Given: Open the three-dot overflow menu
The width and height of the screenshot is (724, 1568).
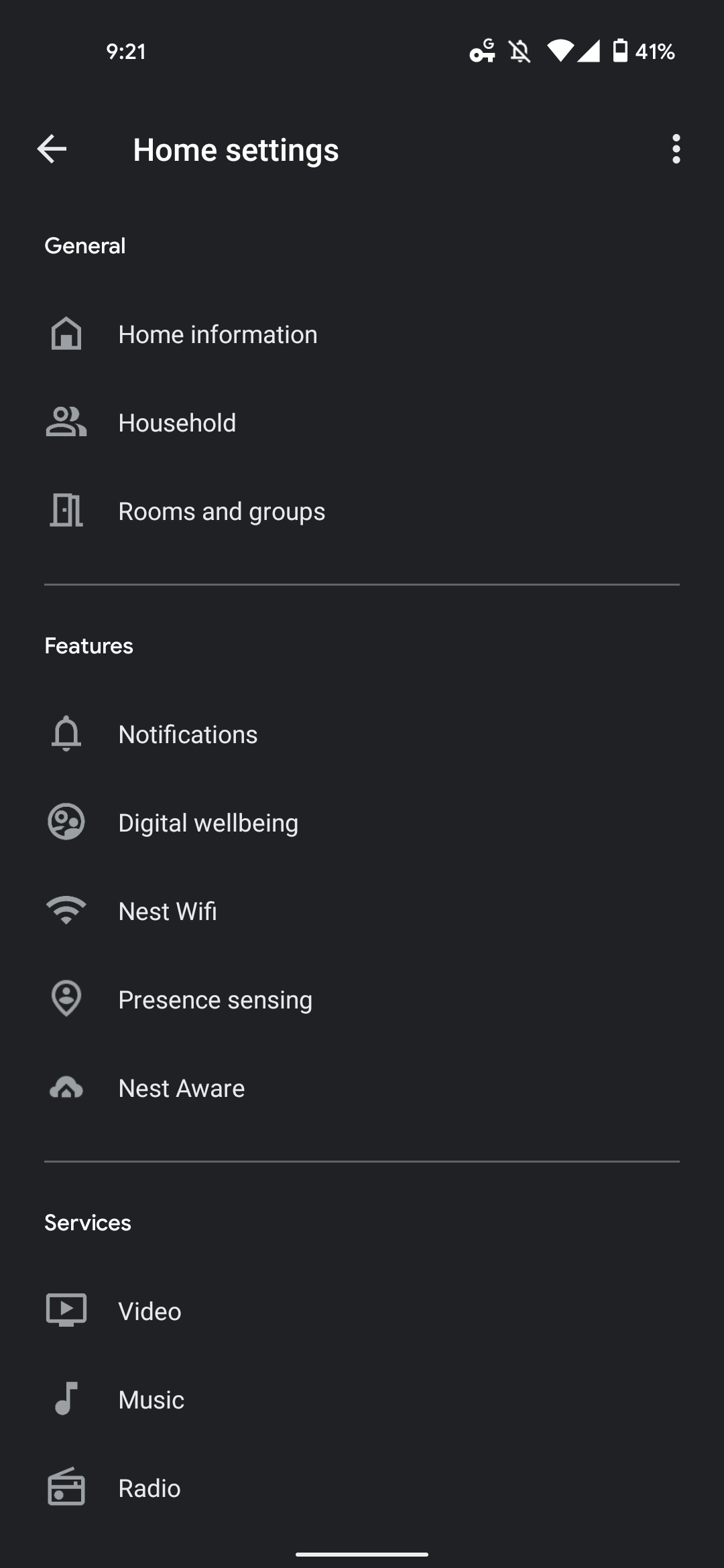Looking at the screenshot, I should (676, 149).
